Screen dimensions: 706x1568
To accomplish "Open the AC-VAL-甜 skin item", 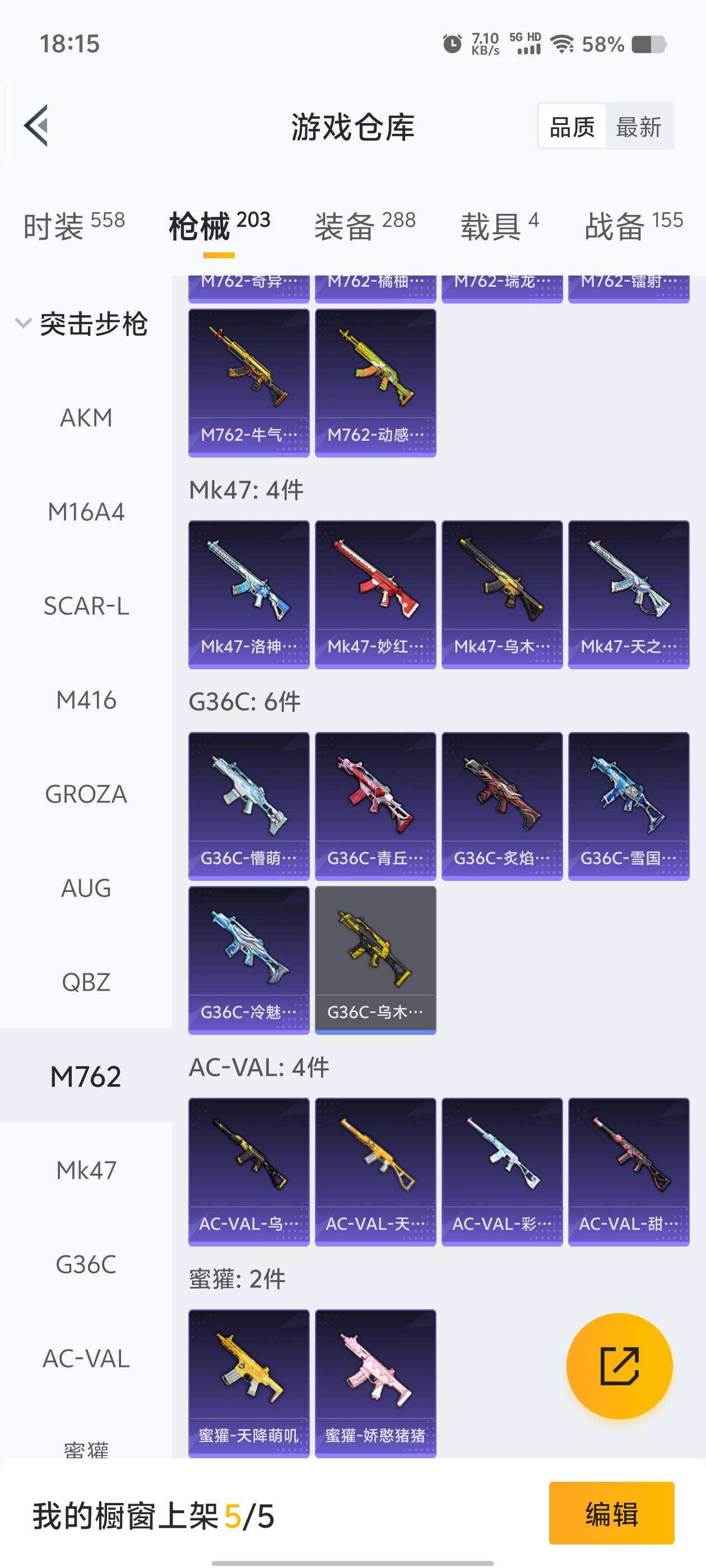I will click(629, 1172).
